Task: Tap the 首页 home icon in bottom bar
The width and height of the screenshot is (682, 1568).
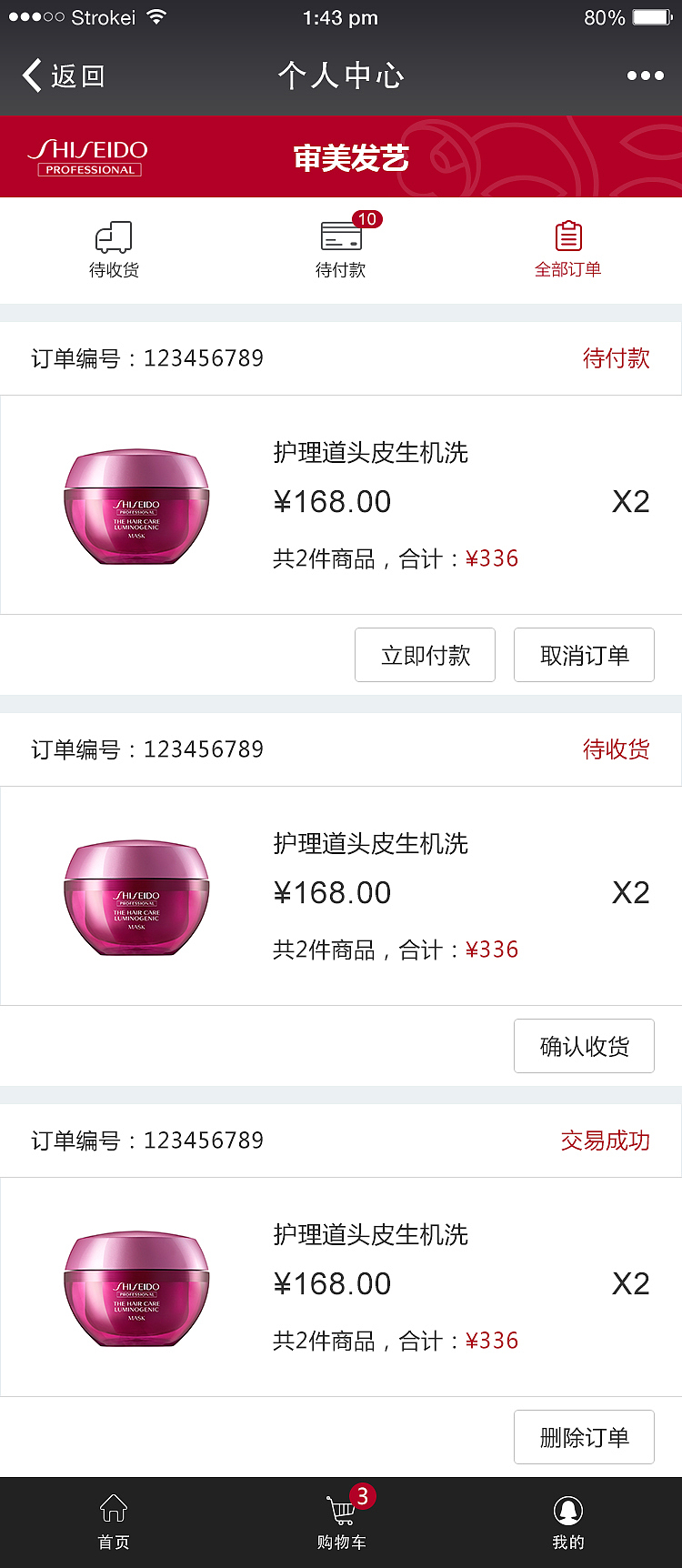Action: (113, 1511)
